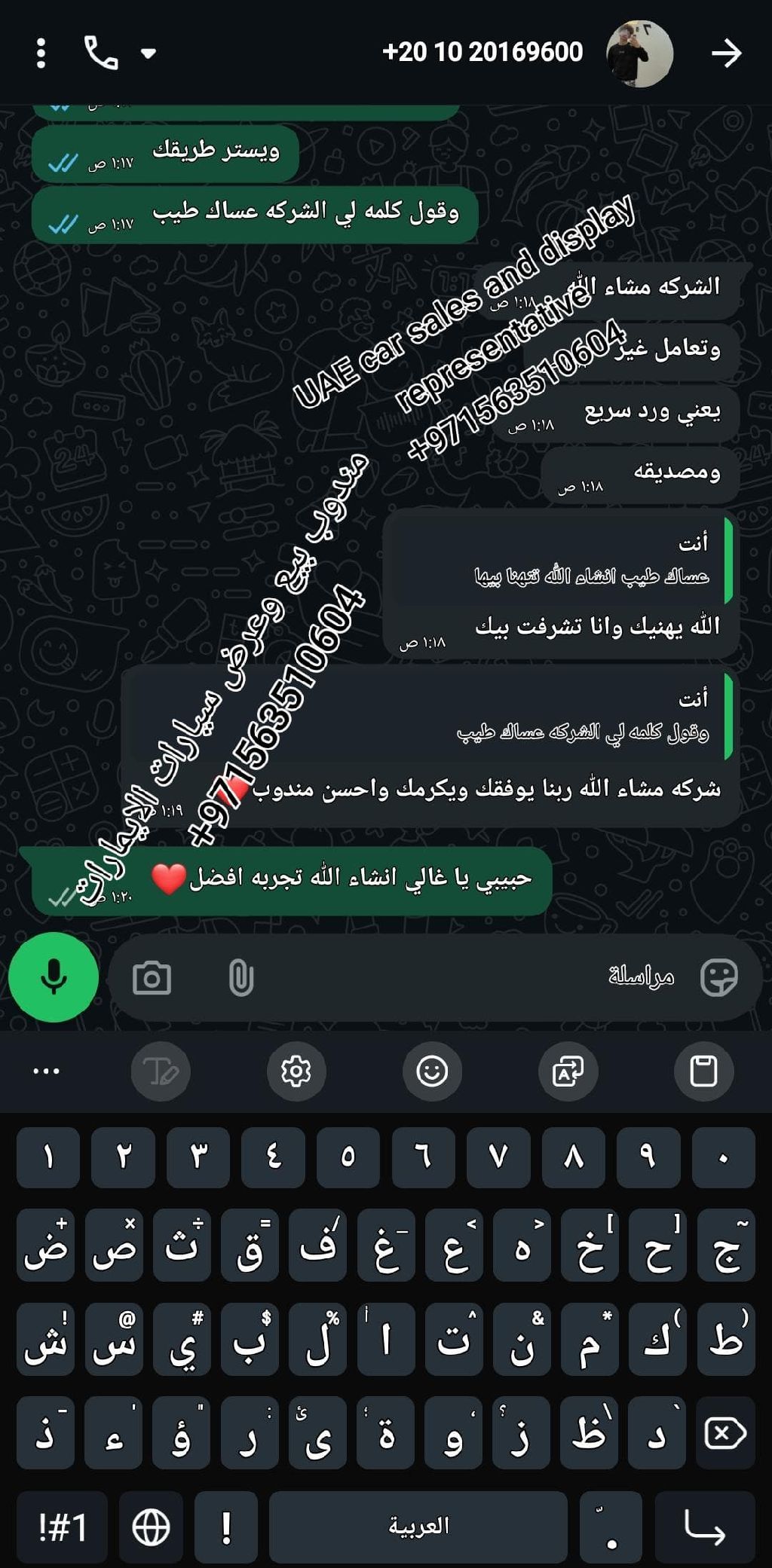Screen dimensions: 772x1568
Task: Focus the message text field
Action: pyautogui.click(x=452, y=979)
